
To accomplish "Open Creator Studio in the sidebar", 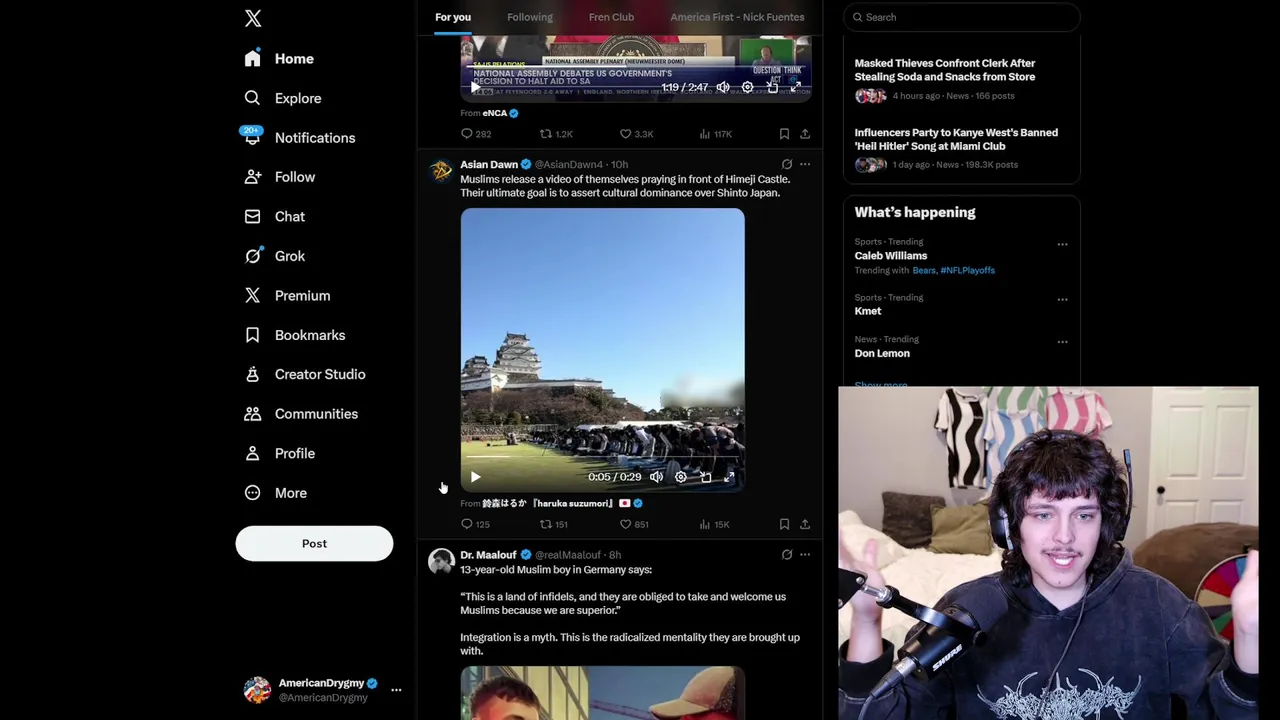I will tap(319, 374).
